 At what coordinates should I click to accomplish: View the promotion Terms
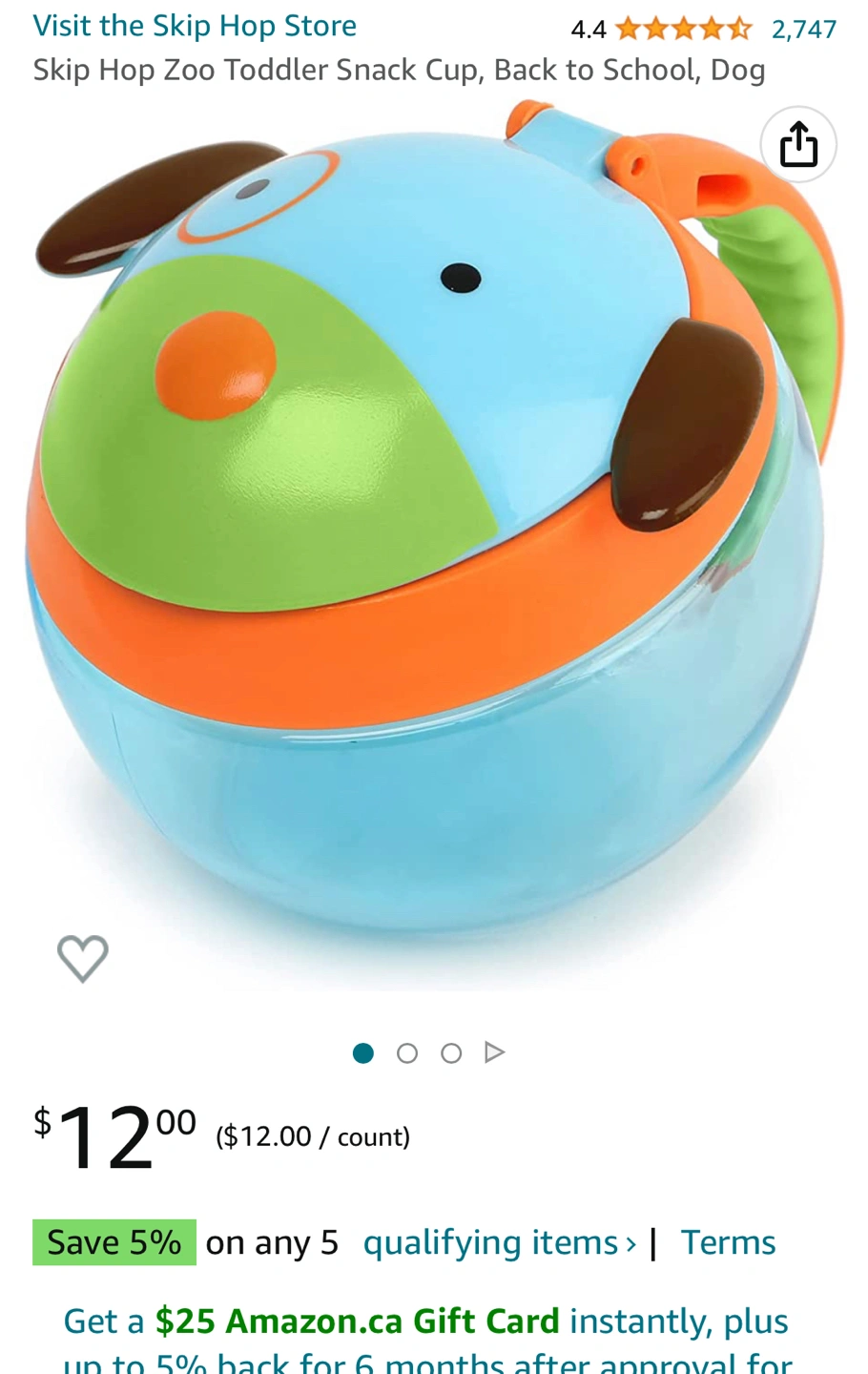pyautogui.click(x=728, y=1242)
